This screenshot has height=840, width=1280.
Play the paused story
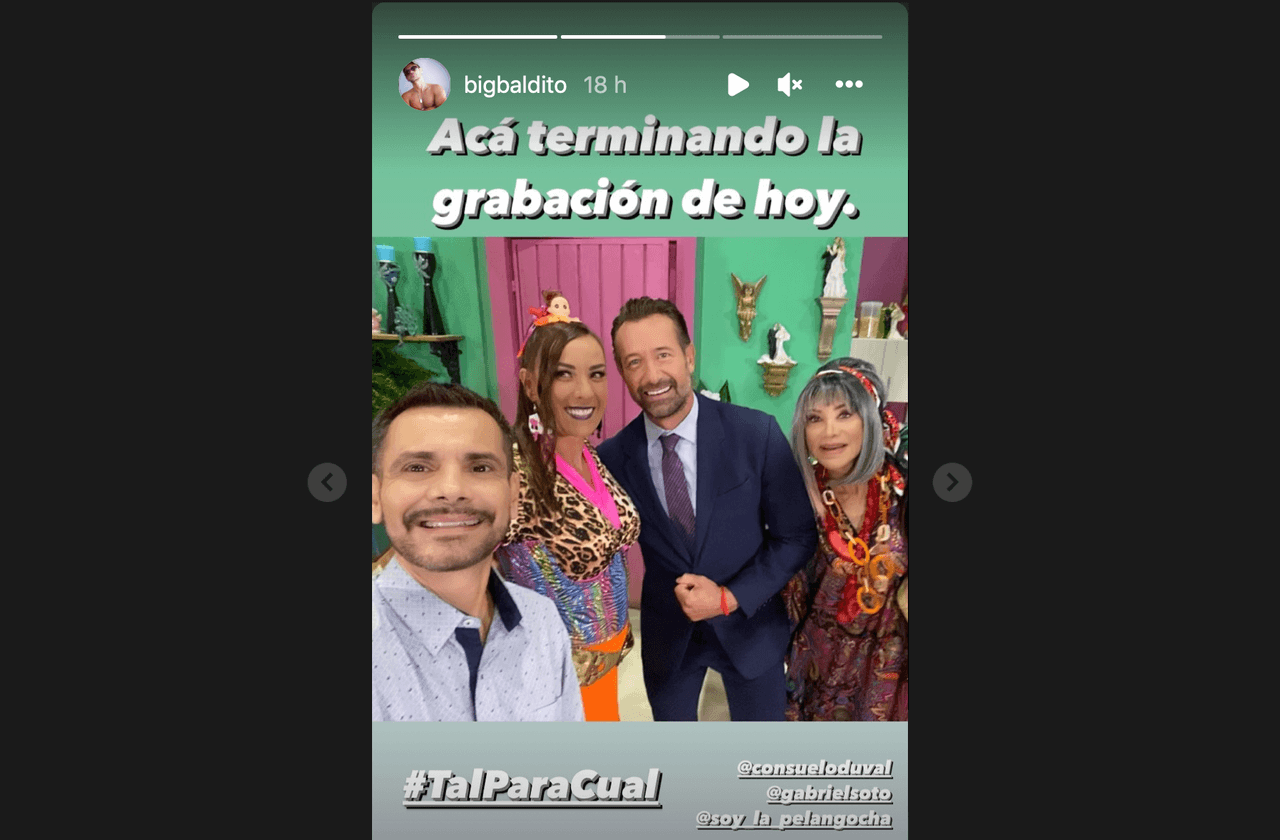pos(738,85)
